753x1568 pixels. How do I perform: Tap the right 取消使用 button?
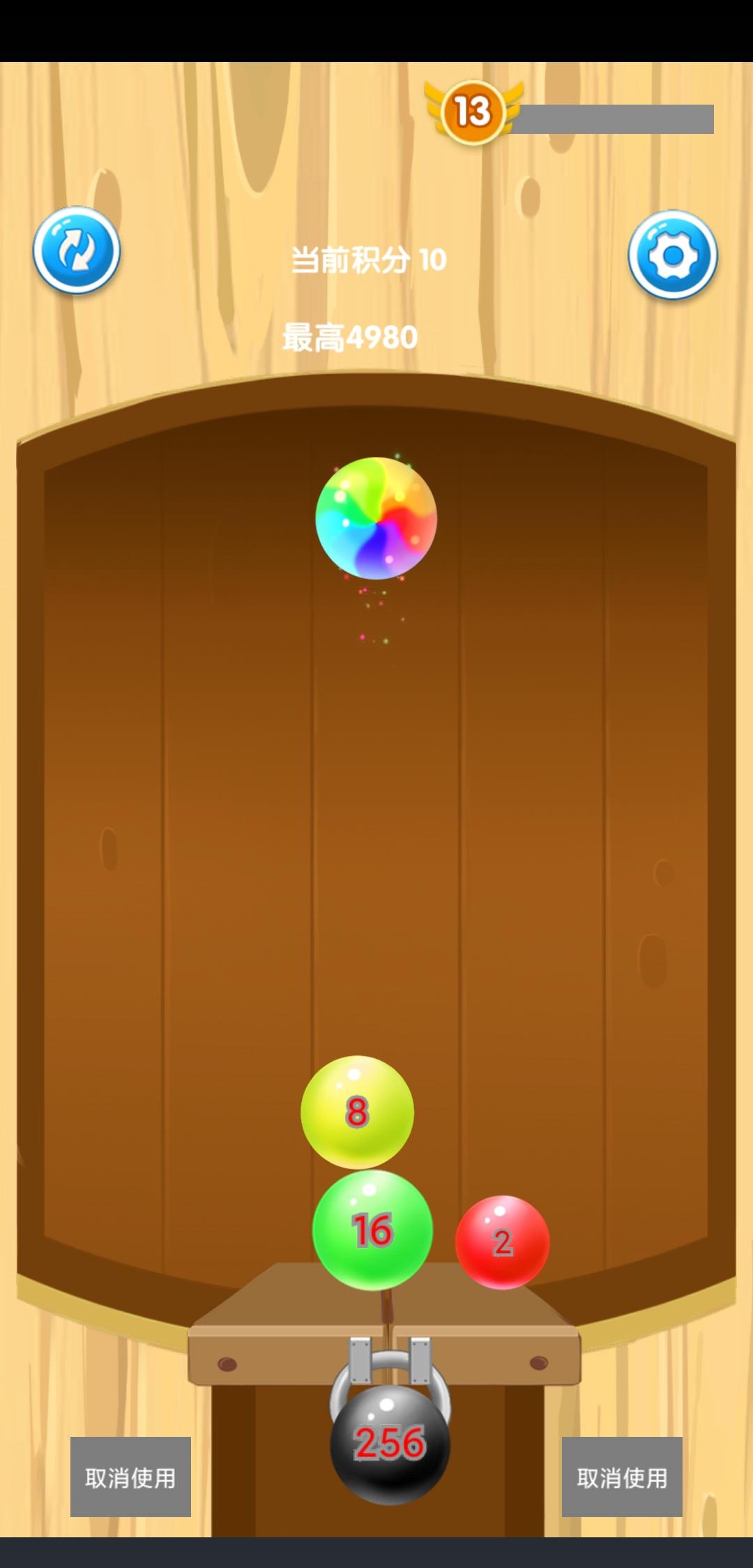pyautogui.click(x=622, y=1477)
